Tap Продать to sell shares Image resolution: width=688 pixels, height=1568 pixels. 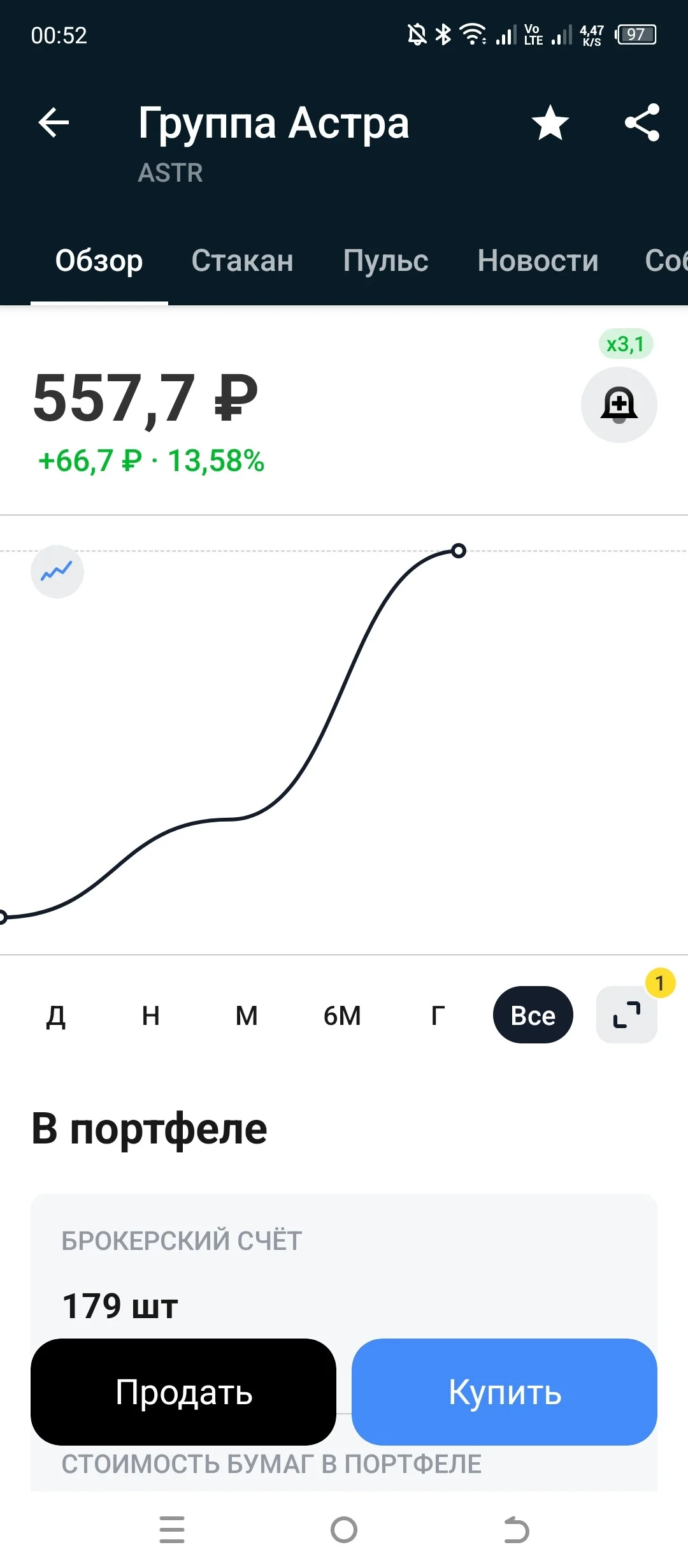pyautogui.click(x=183, y=1391)
